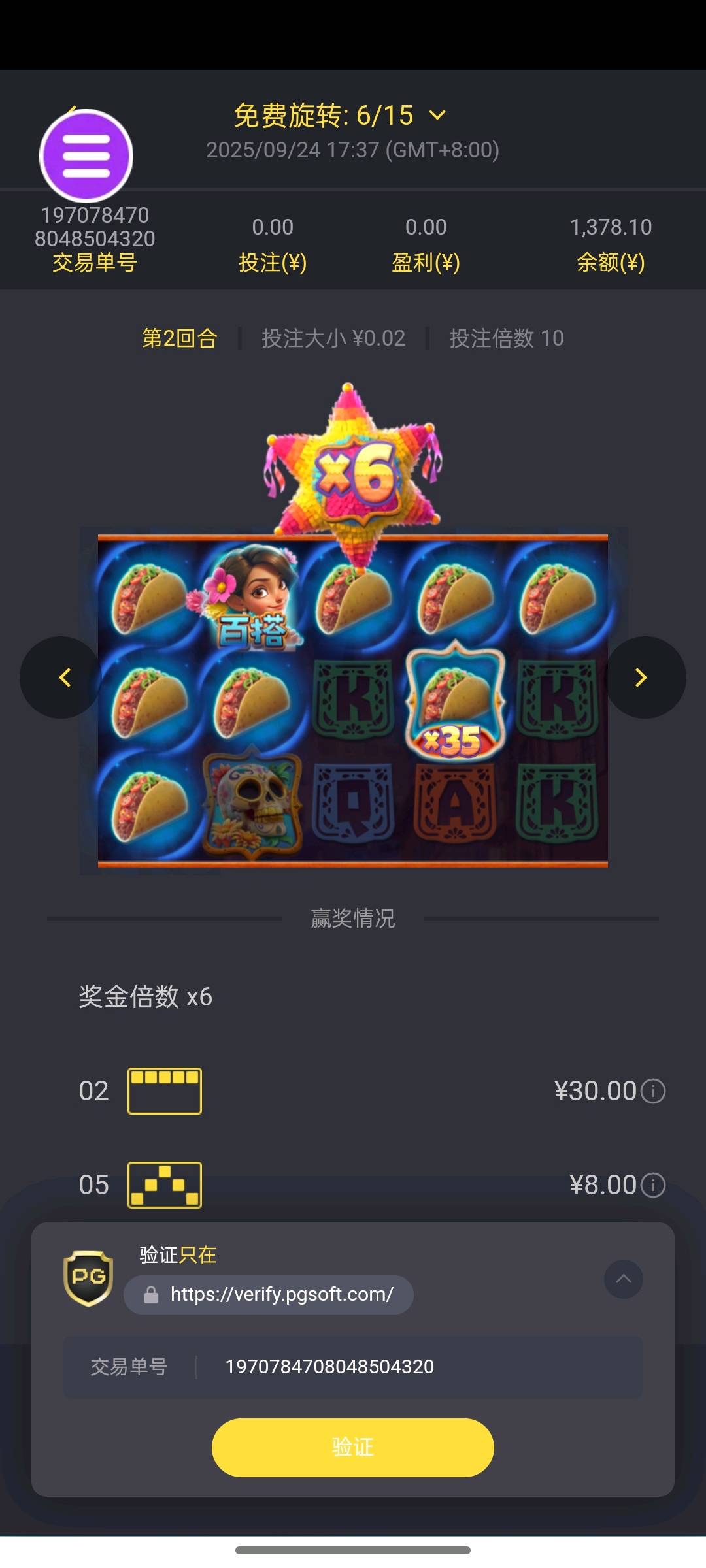Go to the next spin round

[642, 678]
